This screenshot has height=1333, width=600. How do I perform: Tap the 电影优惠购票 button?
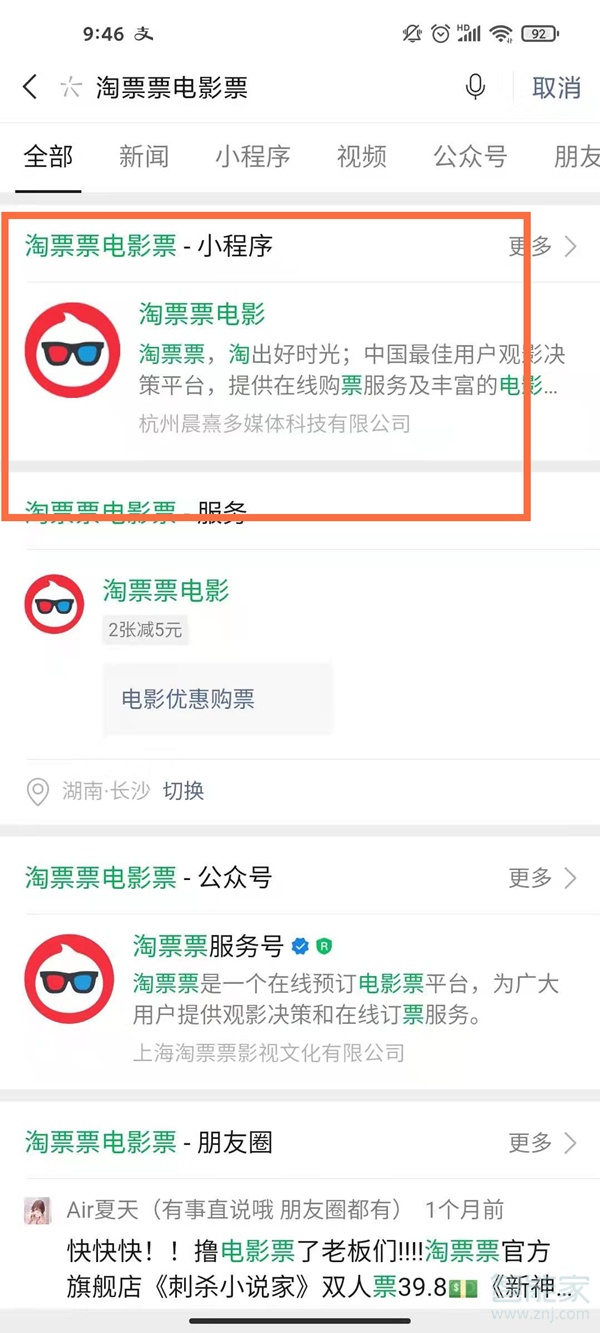pyautogui.click(x=188, y=699)
